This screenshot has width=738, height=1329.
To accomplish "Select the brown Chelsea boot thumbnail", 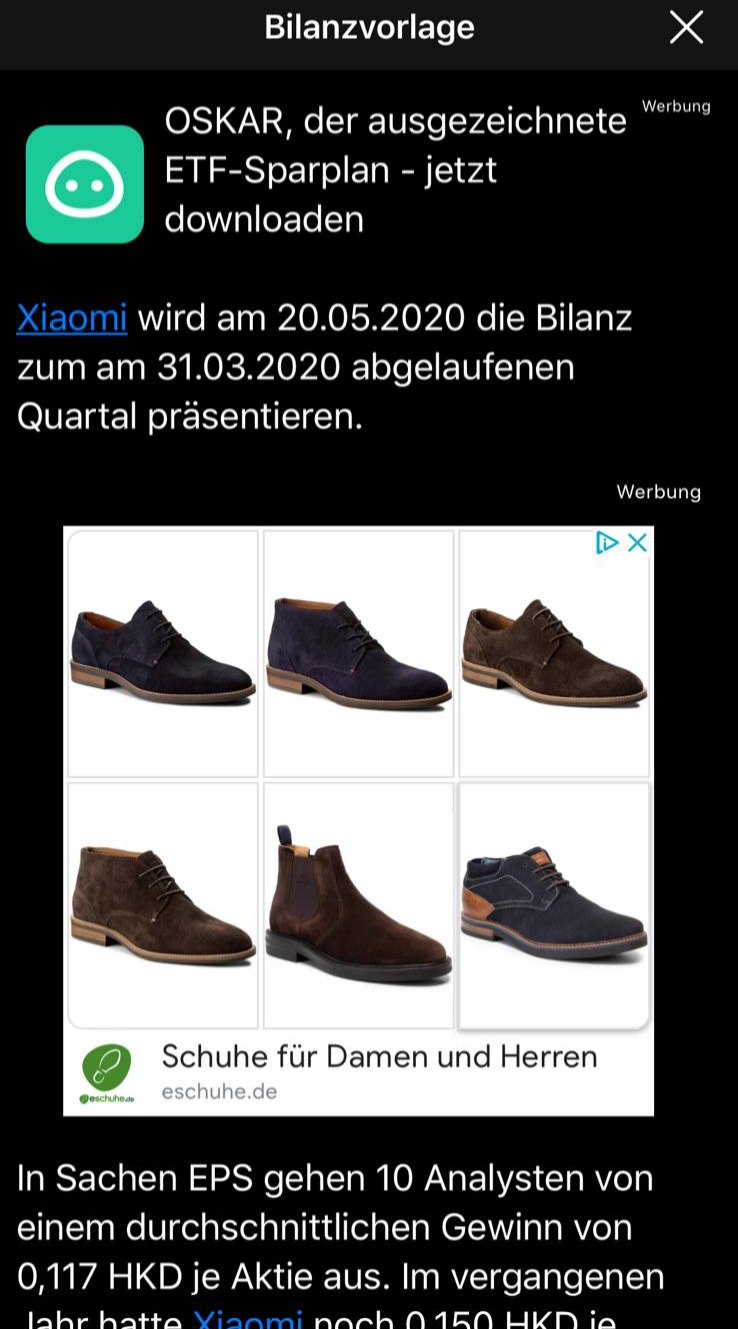I will click(x=357, y=905).
